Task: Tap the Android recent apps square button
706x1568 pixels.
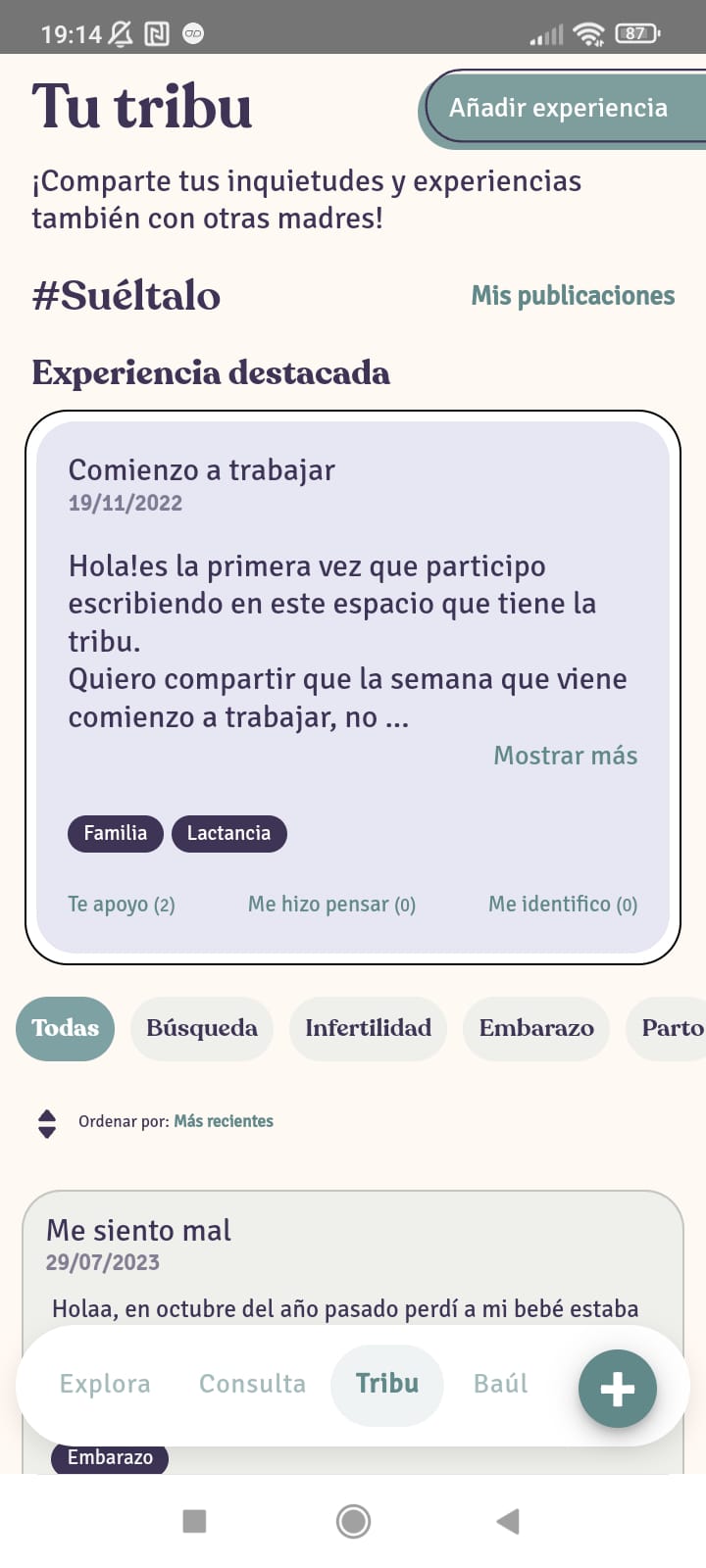Action: tap(194, 1521)
